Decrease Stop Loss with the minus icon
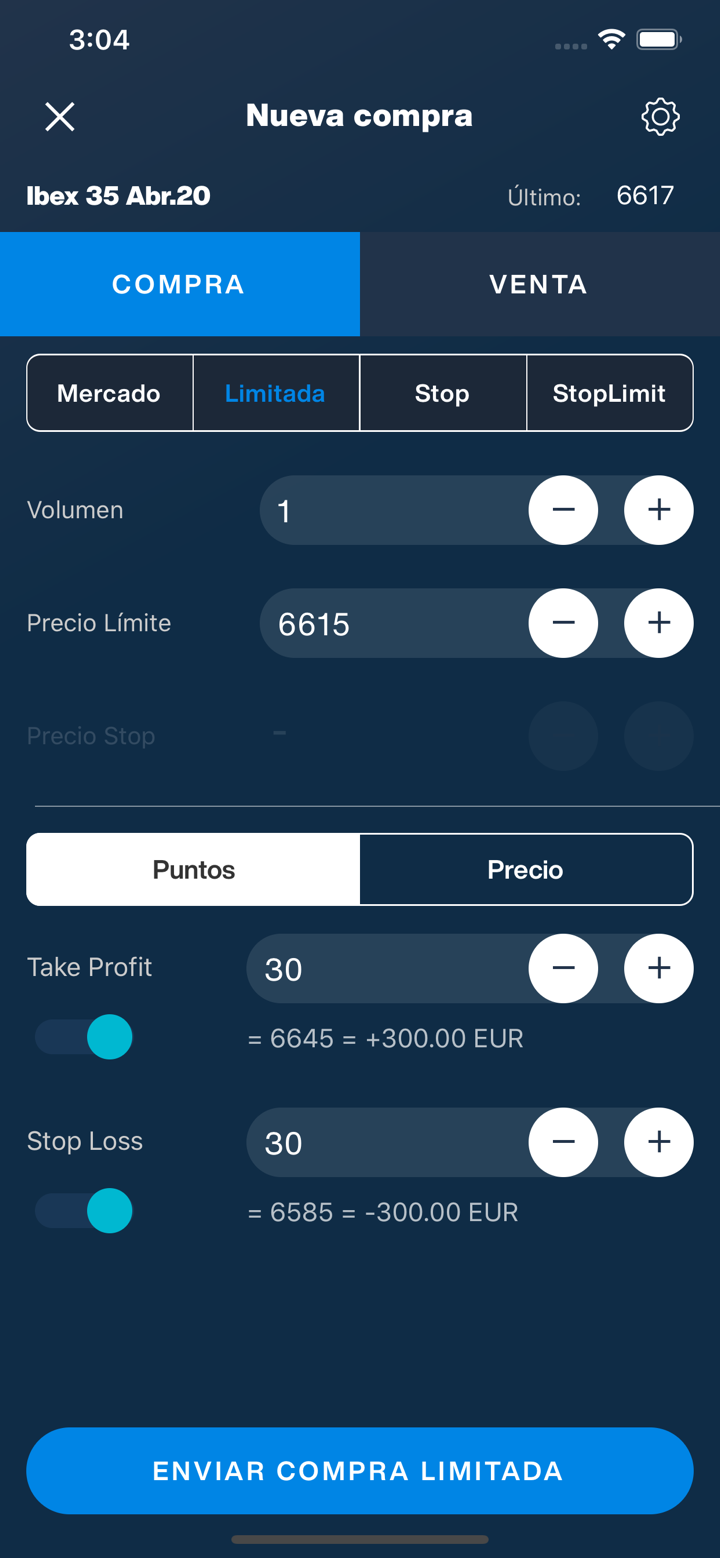Screen dimensions: 720x1558 [563, 1142]
